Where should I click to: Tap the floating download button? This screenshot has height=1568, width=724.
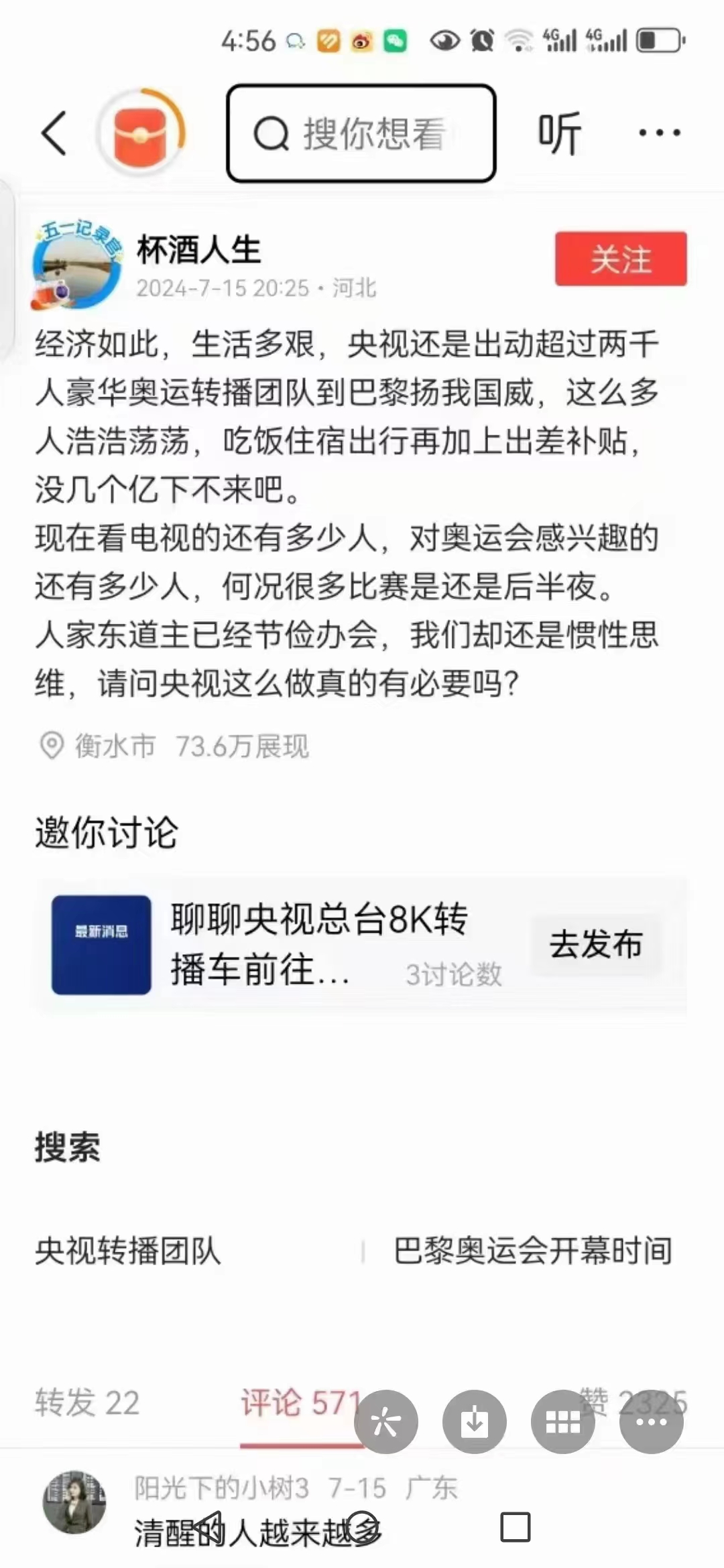pos(475,1421)
